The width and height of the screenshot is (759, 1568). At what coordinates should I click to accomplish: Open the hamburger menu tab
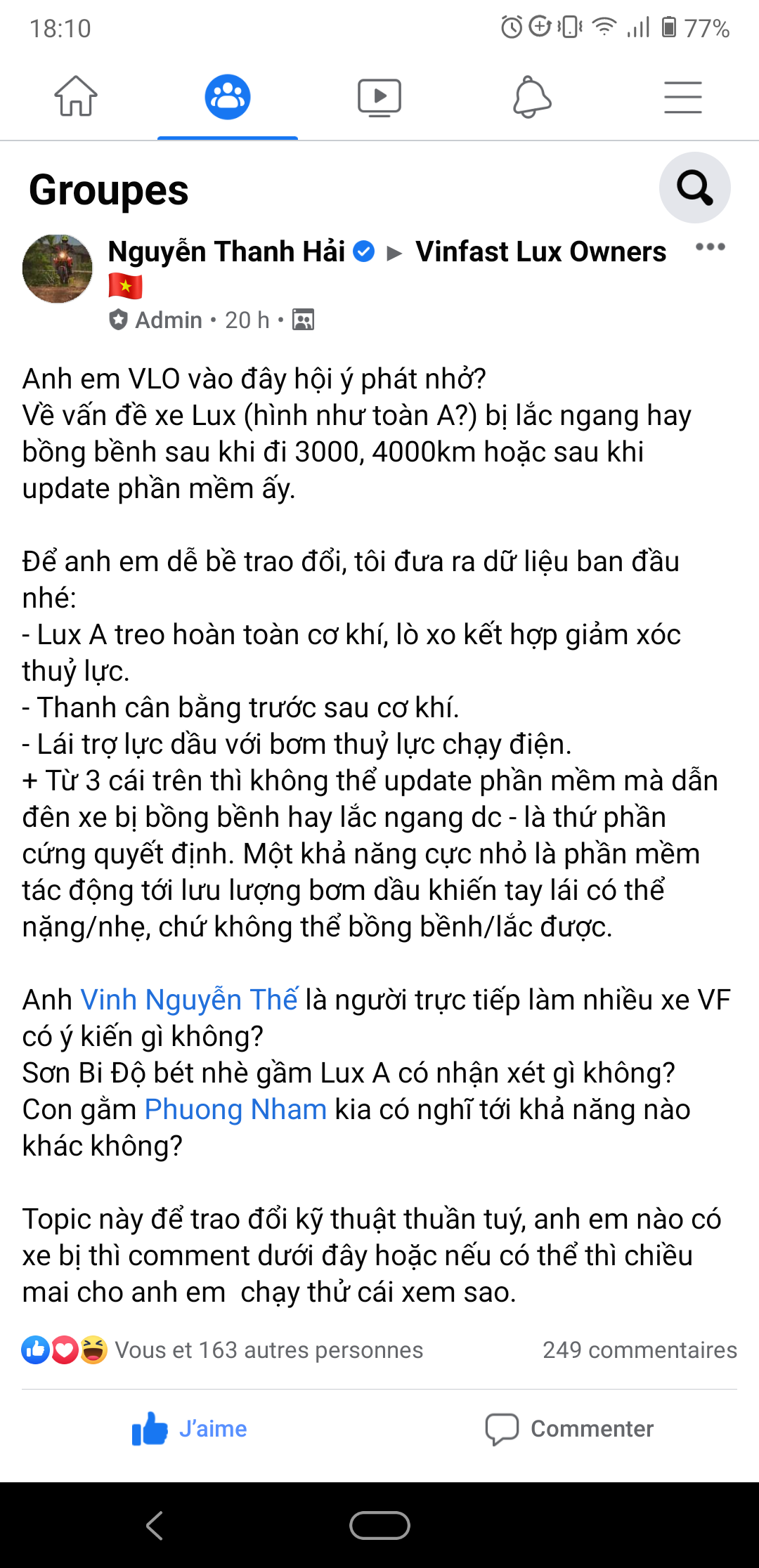coord(683,97)
